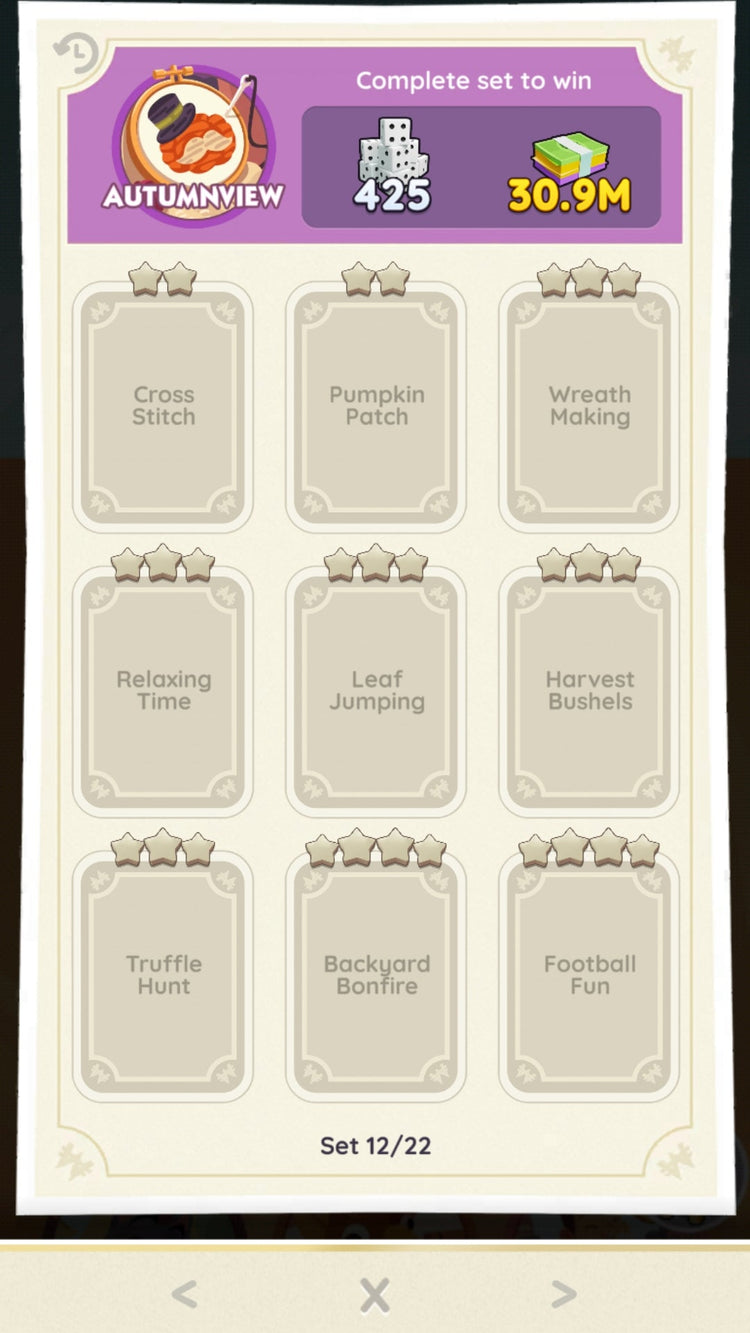View the Wreath Making sticker card
750x1333 pixels.
click(589, 406)
